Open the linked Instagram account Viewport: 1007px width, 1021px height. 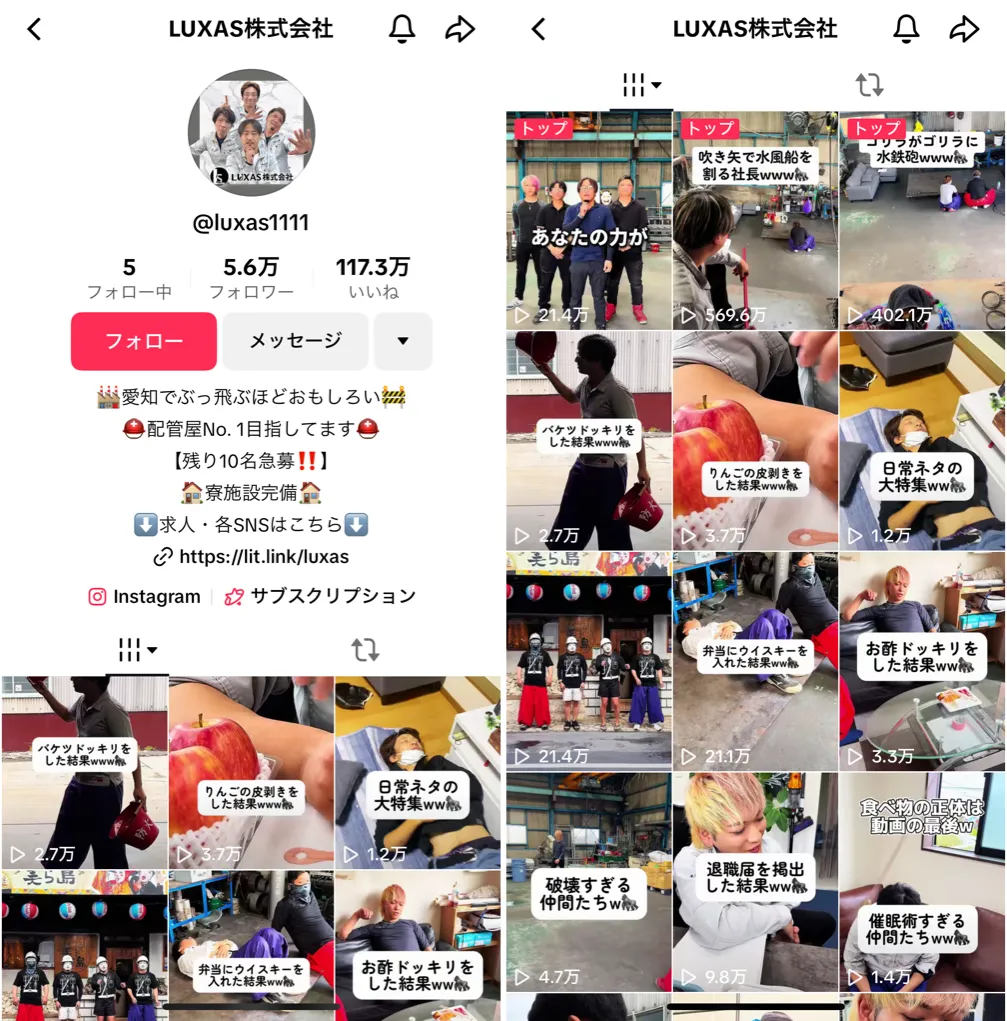tap(145, 597)
